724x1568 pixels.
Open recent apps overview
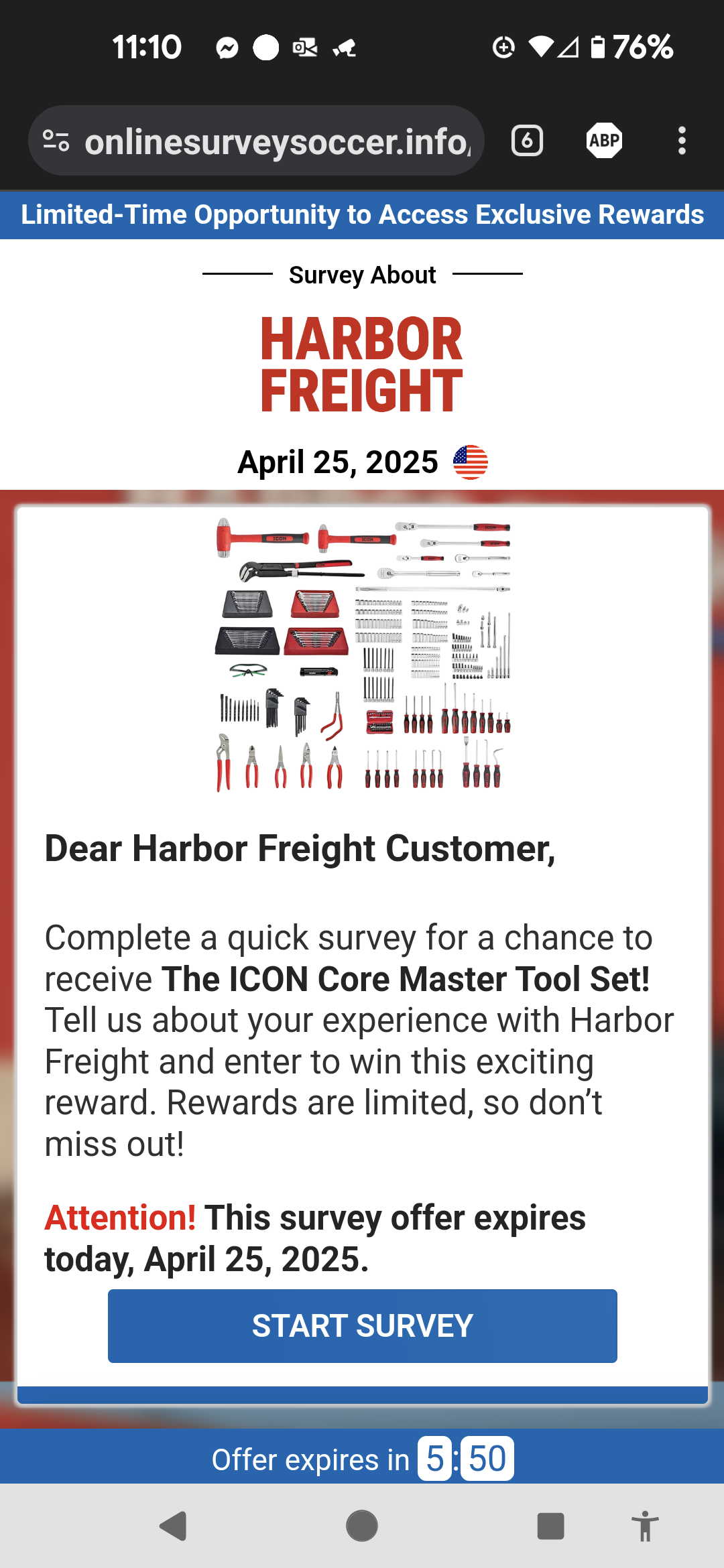[550, 1526]
